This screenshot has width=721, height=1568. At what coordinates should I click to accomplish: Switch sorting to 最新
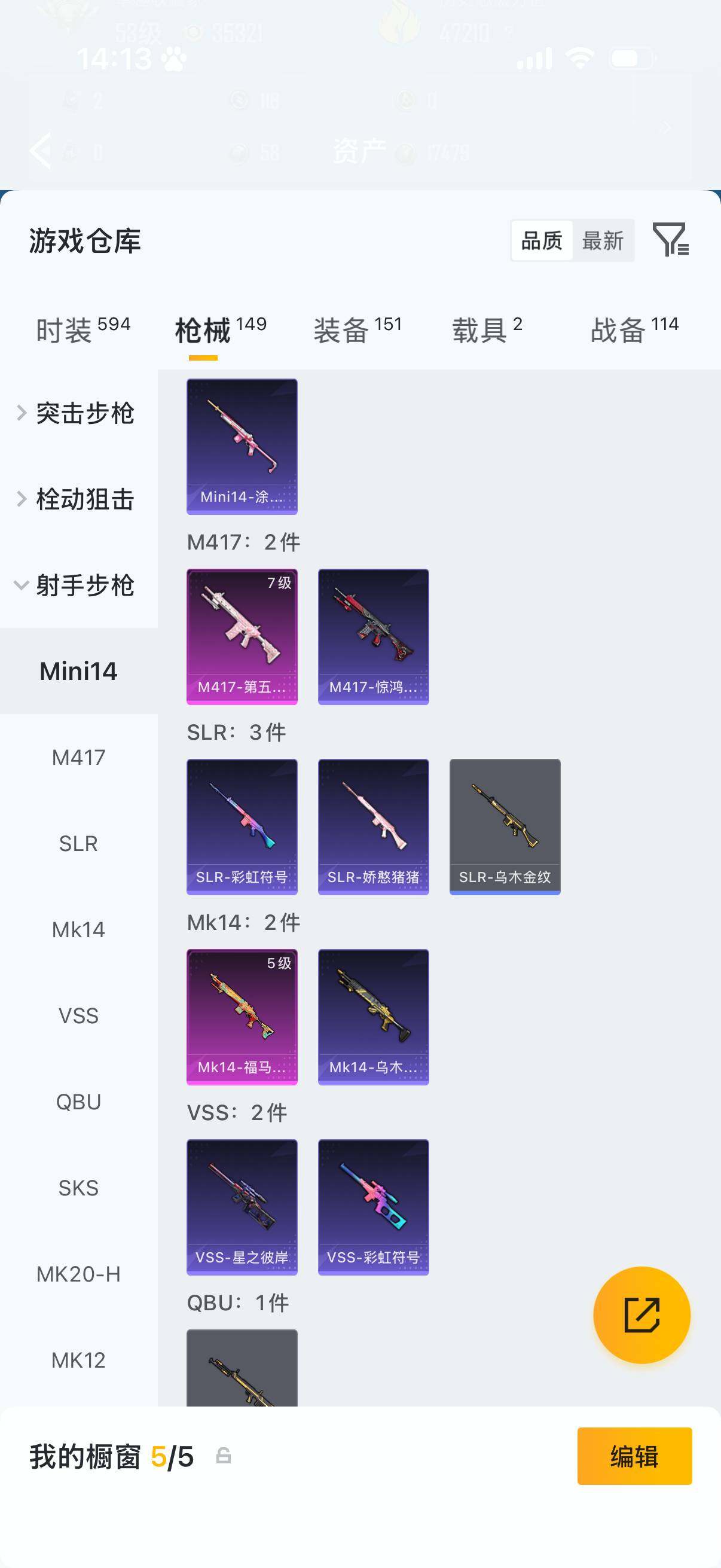pyautogui.click(x=604, y=241)
